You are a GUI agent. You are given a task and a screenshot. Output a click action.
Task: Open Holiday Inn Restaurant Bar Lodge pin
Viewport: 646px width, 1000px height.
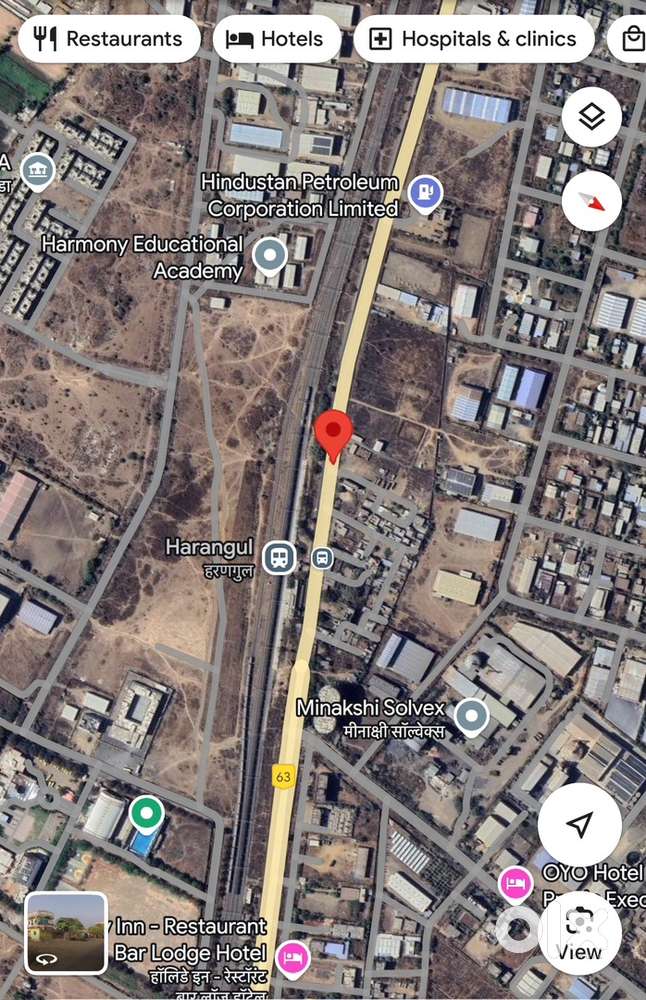290,955
